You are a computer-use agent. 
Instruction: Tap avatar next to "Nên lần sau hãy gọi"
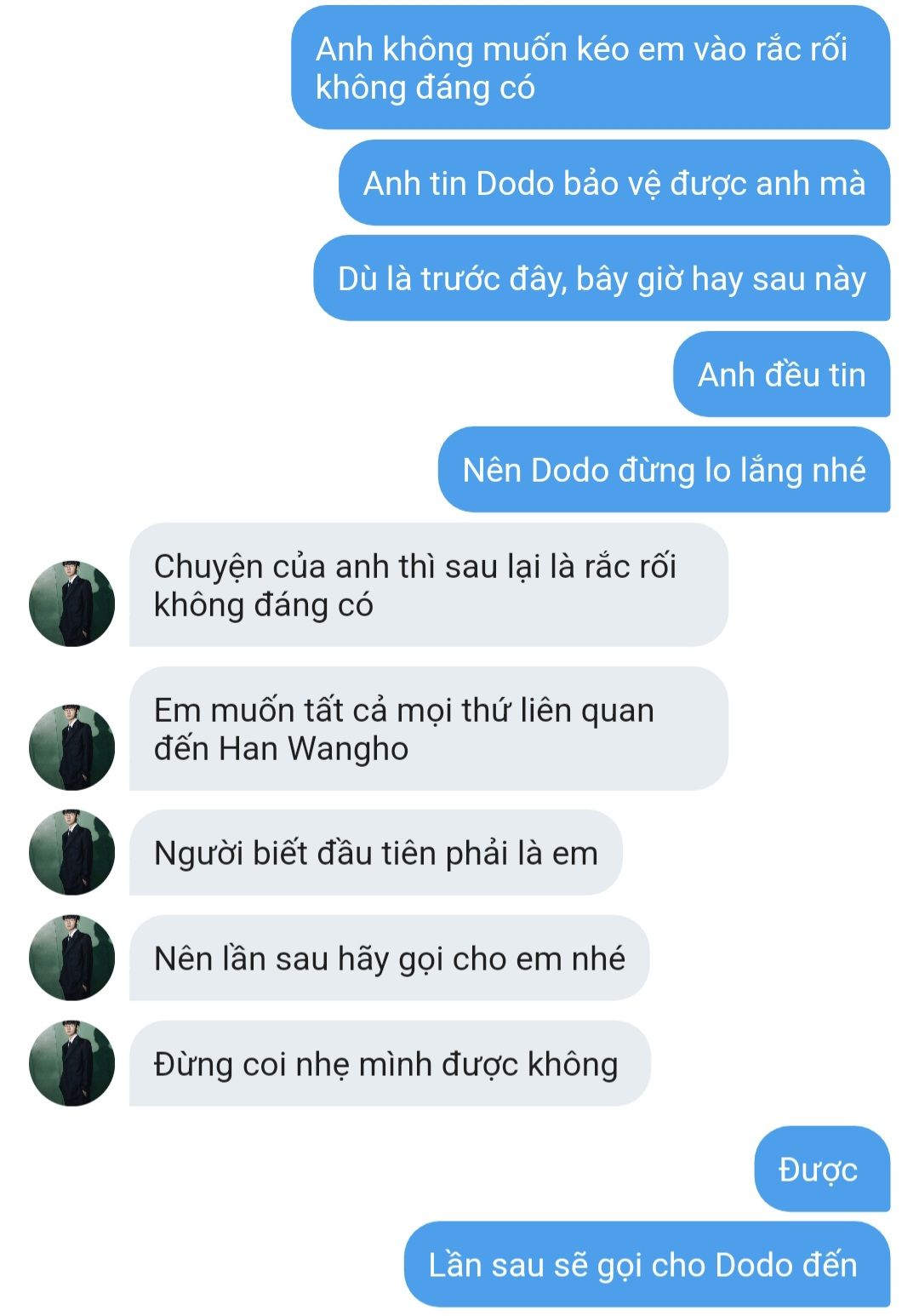(x=71, y=958)
